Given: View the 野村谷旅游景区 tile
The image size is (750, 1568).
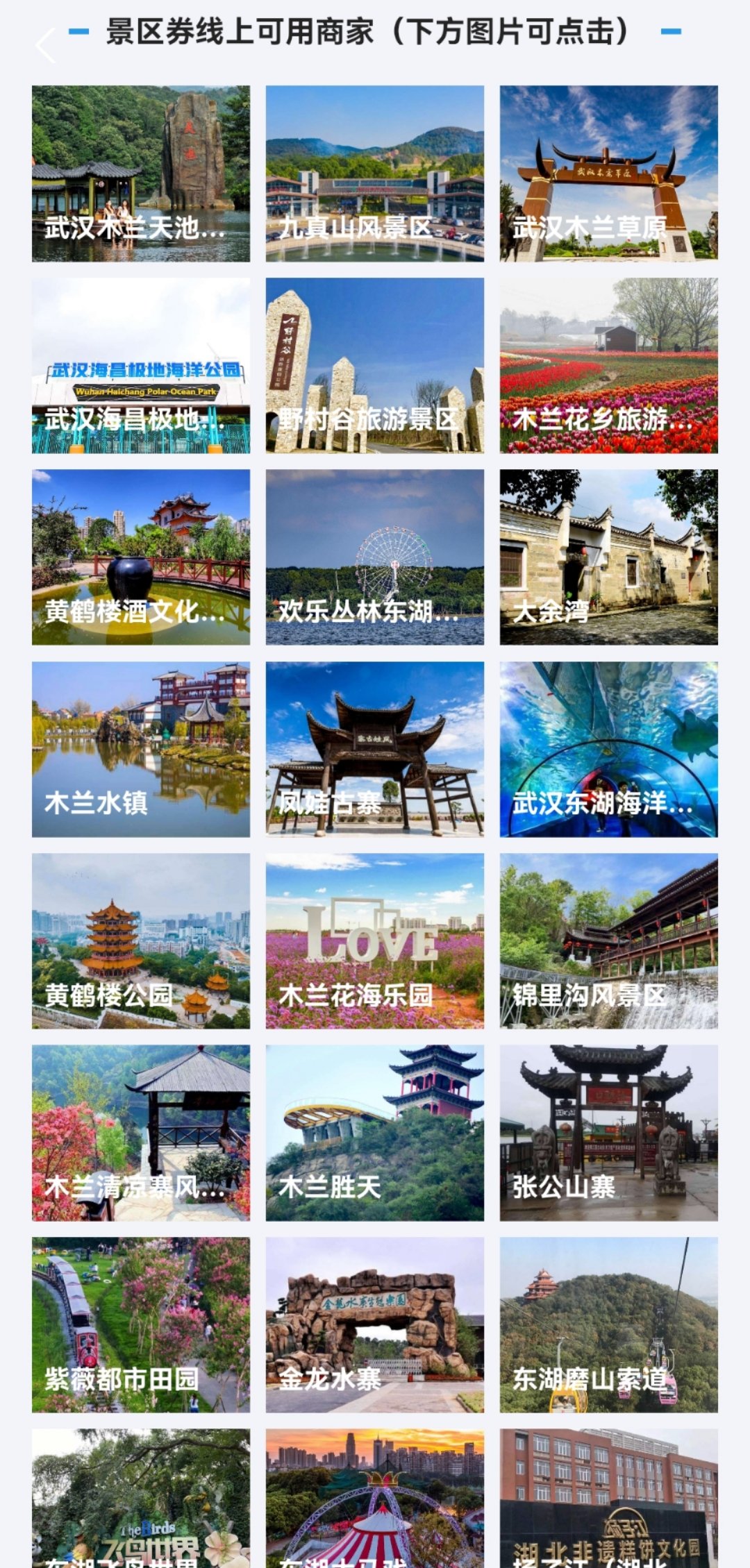Looking at the screenshot, I should pos(374,366).
